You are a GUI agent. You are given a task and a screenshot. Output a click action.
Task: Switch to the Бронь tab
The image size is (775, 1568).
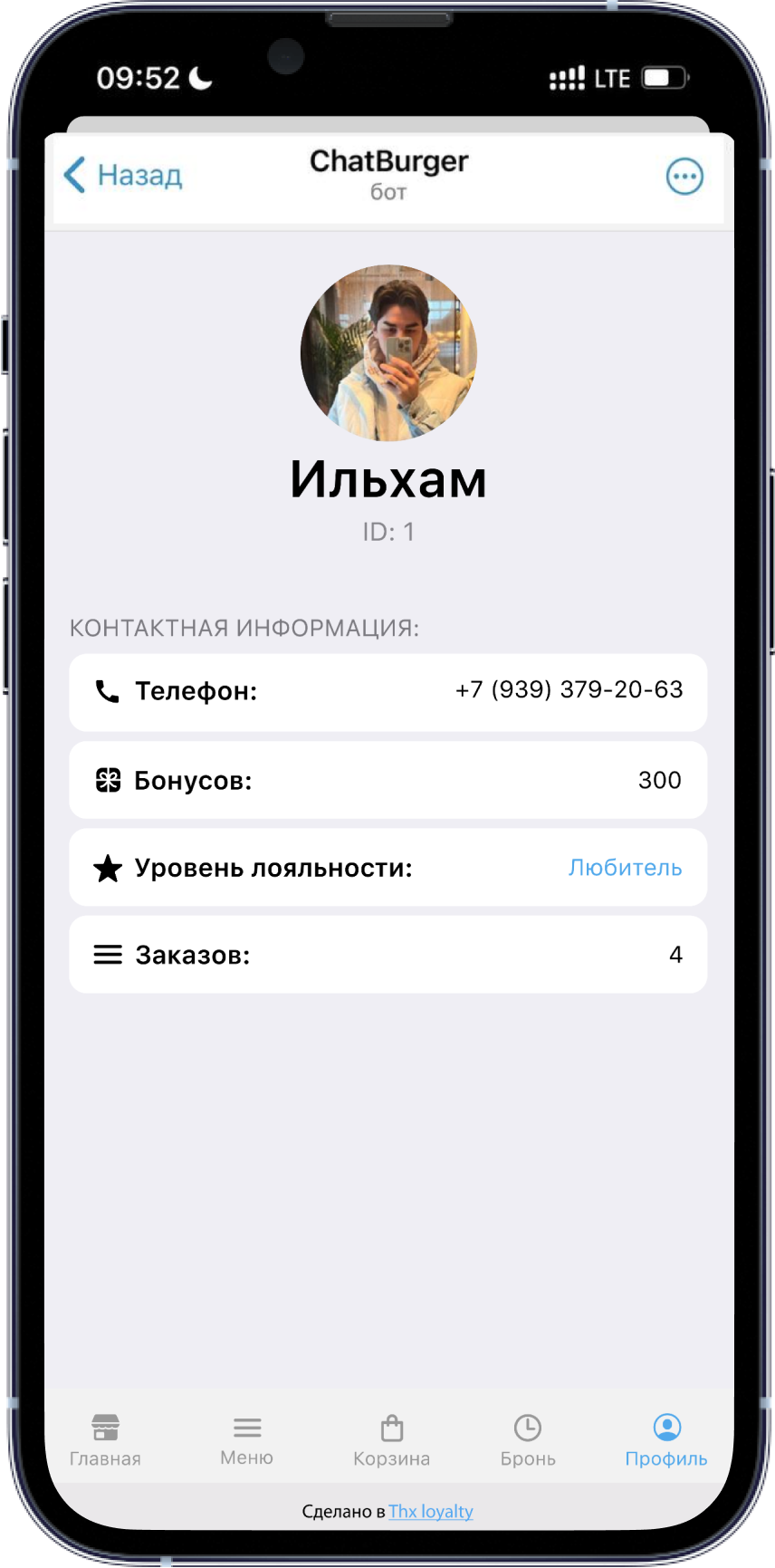click(x=528, y=1440)
